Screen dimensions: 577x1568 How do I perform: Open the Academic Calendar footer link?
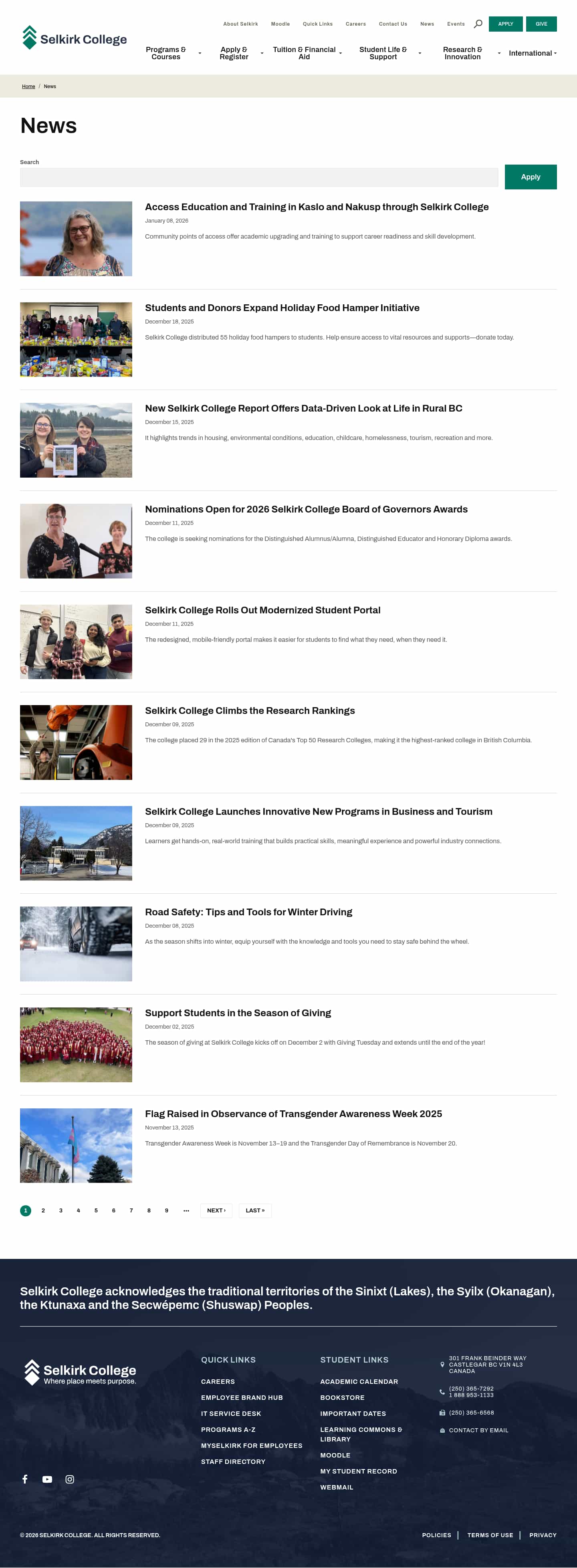pyautogui.click(x=358, y=1381)
